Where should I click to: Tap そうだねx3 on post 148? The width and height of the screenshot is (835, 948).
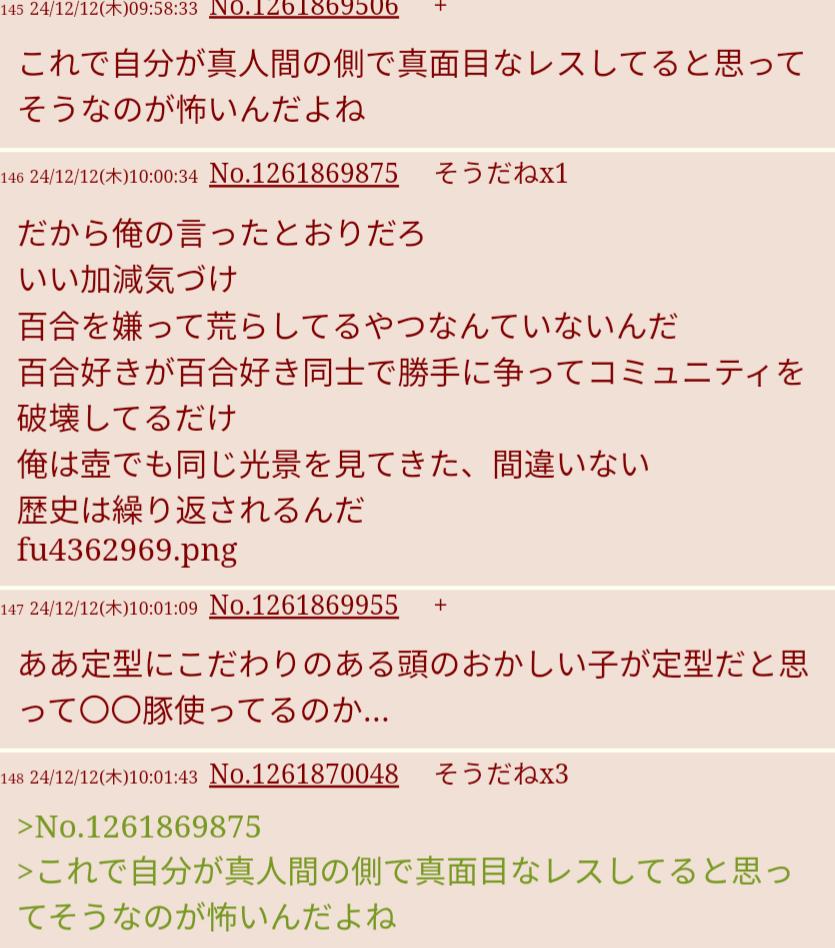point(501,775)
